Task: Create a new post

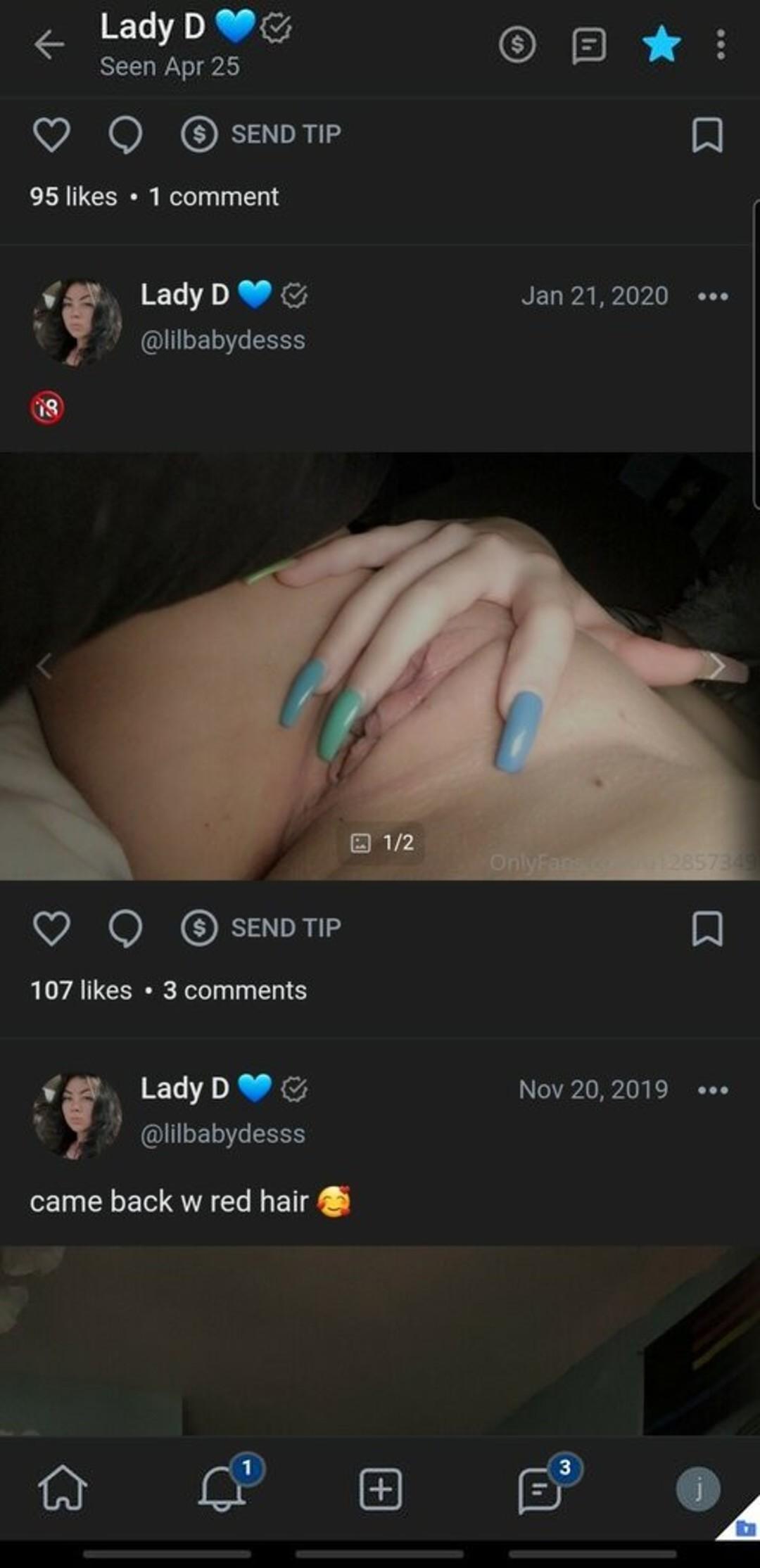Action: pos(380,1489)
